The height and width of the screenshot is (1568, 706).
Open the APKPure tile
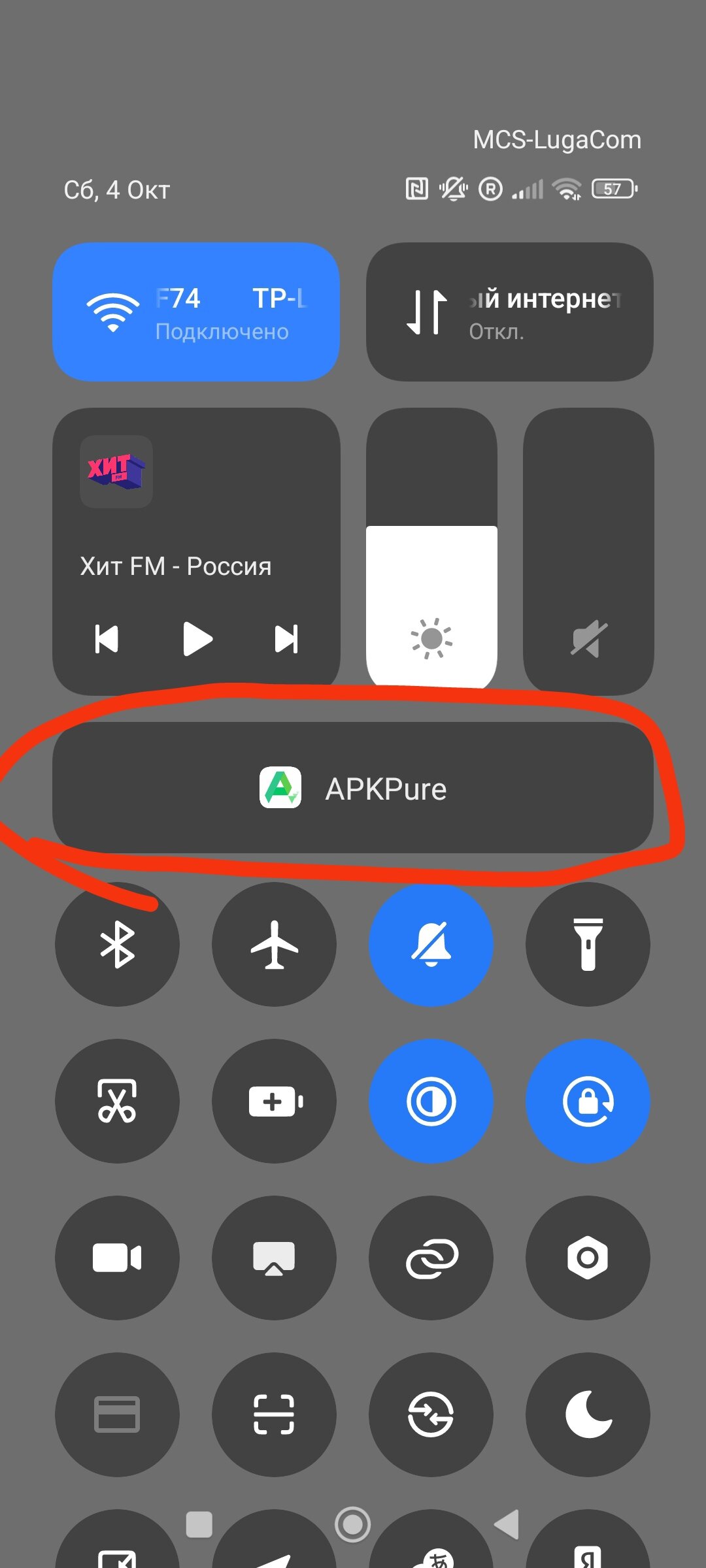click(x=353, y=788)
